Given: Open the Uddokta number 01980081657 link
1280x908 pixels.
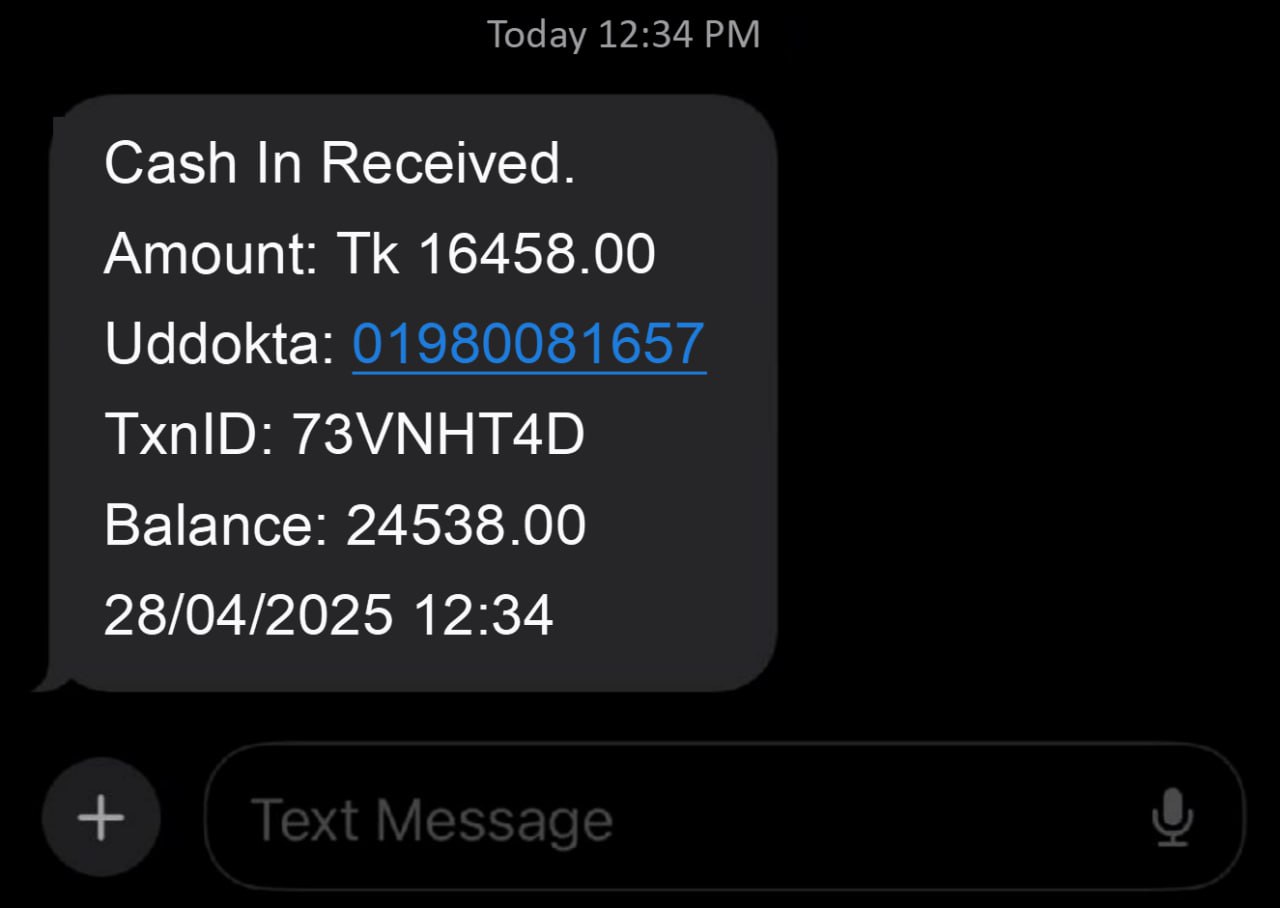Looking at the screenshot, I should tap(529, 344).
